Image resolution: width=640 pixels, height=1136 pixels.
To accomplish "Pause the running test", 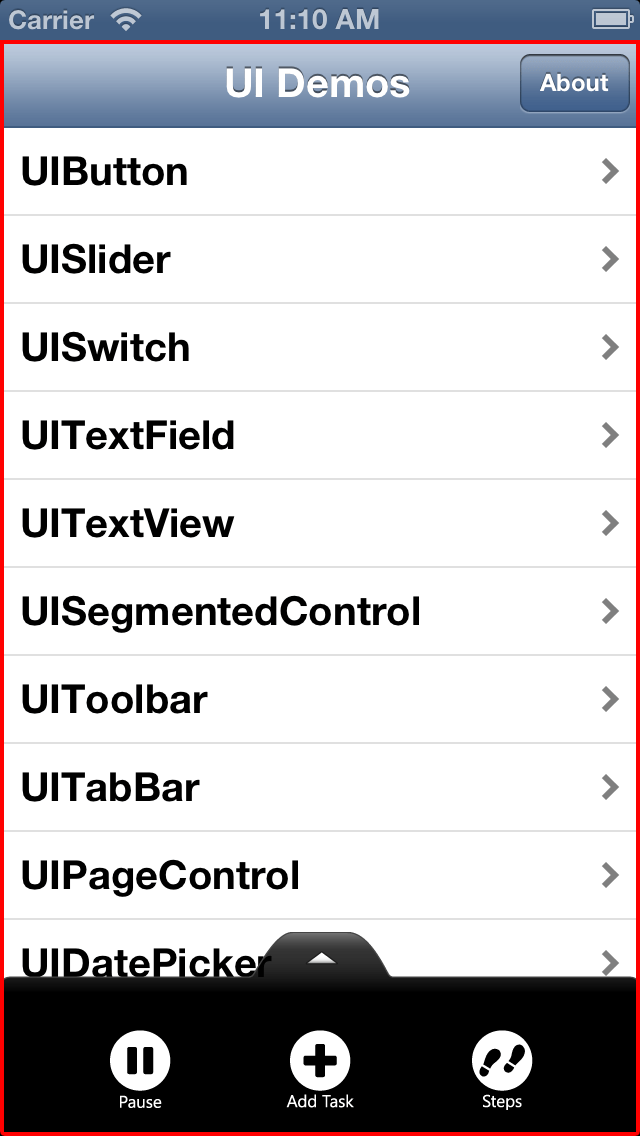I will coord(140,1071).
